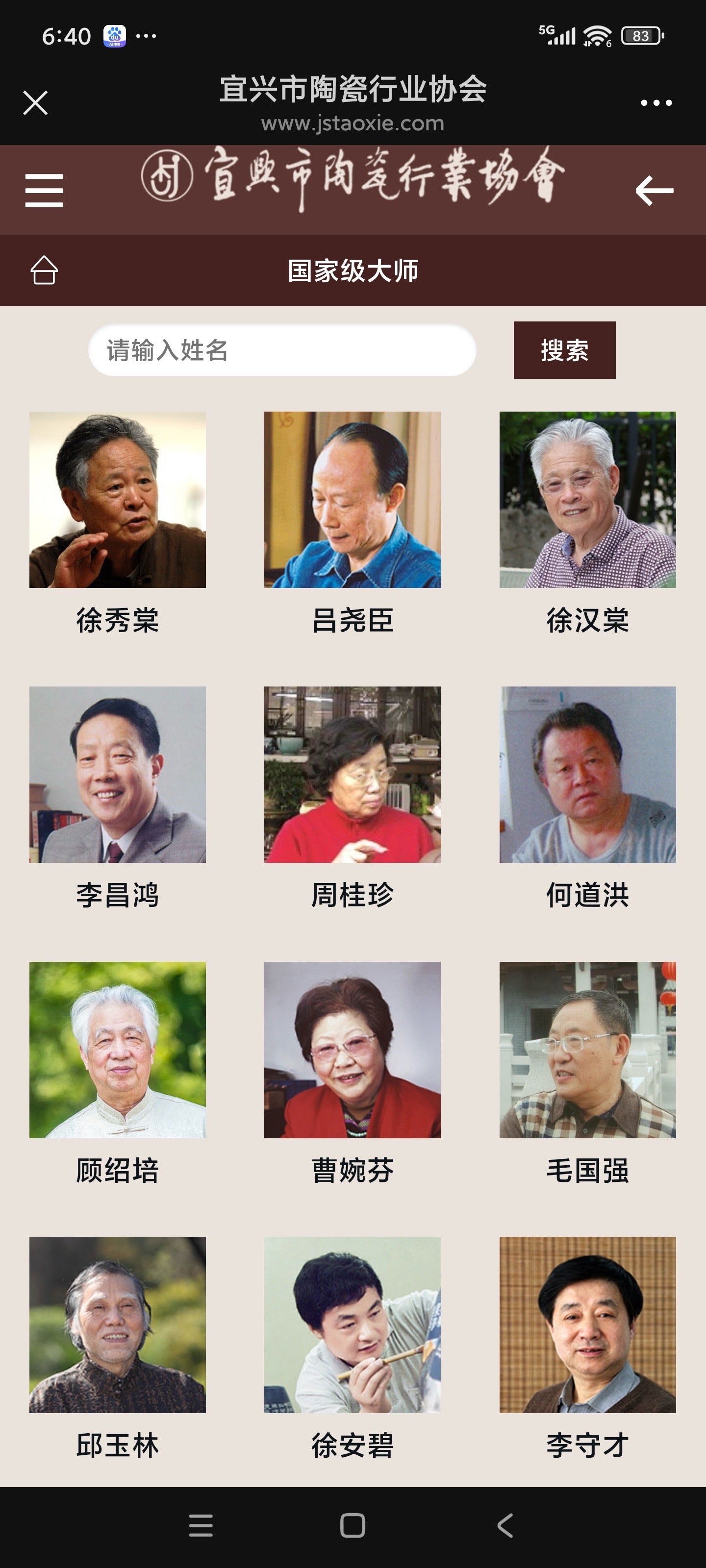The image size is (706, 1568).
Task: Close the webpage with the X button
Action: click(37, 102)
